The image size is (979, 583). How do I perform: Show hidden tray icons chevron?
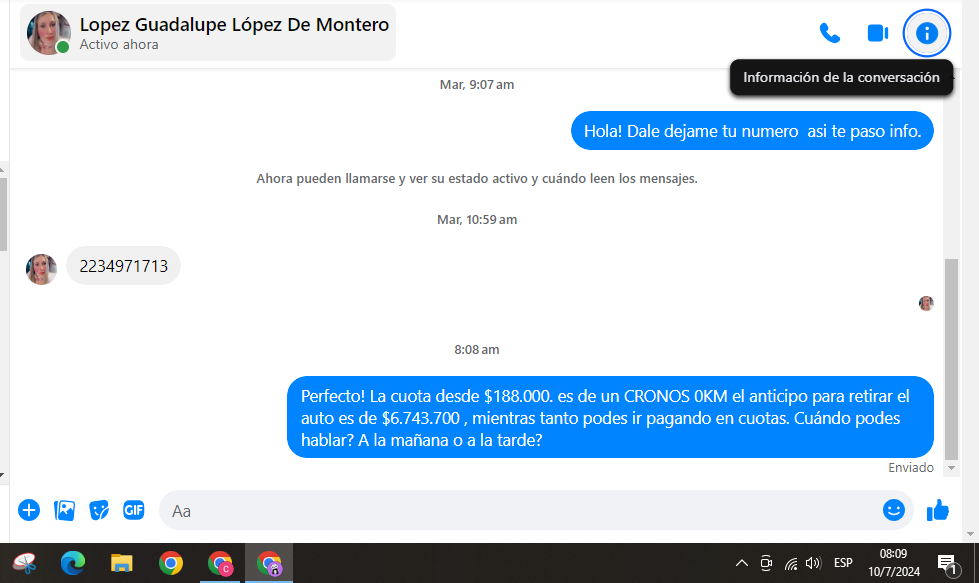[742, 563]
